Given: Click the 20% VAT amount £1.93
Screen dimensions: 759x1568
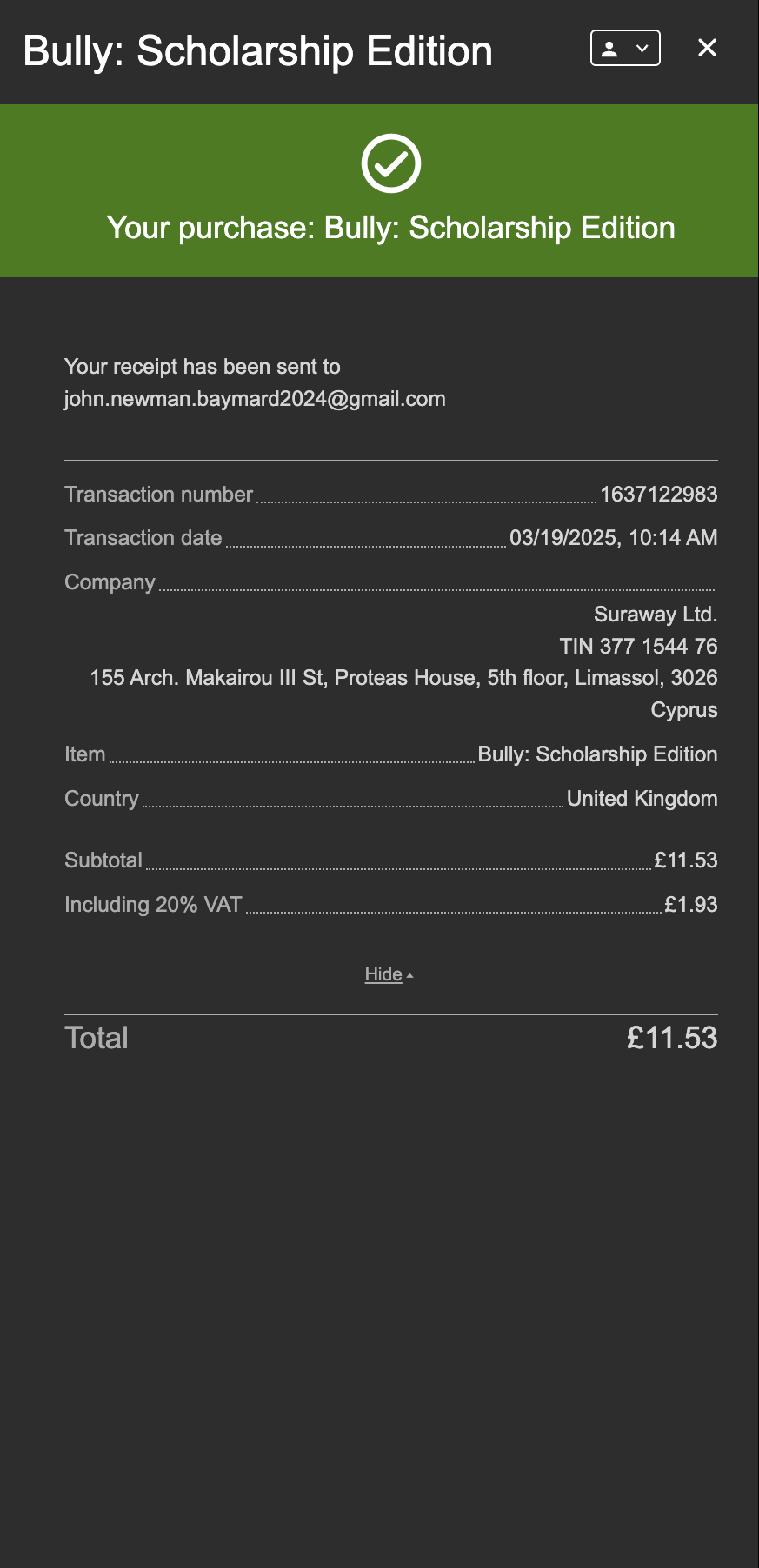Looking at the screenshot, I should coord(691,904).
